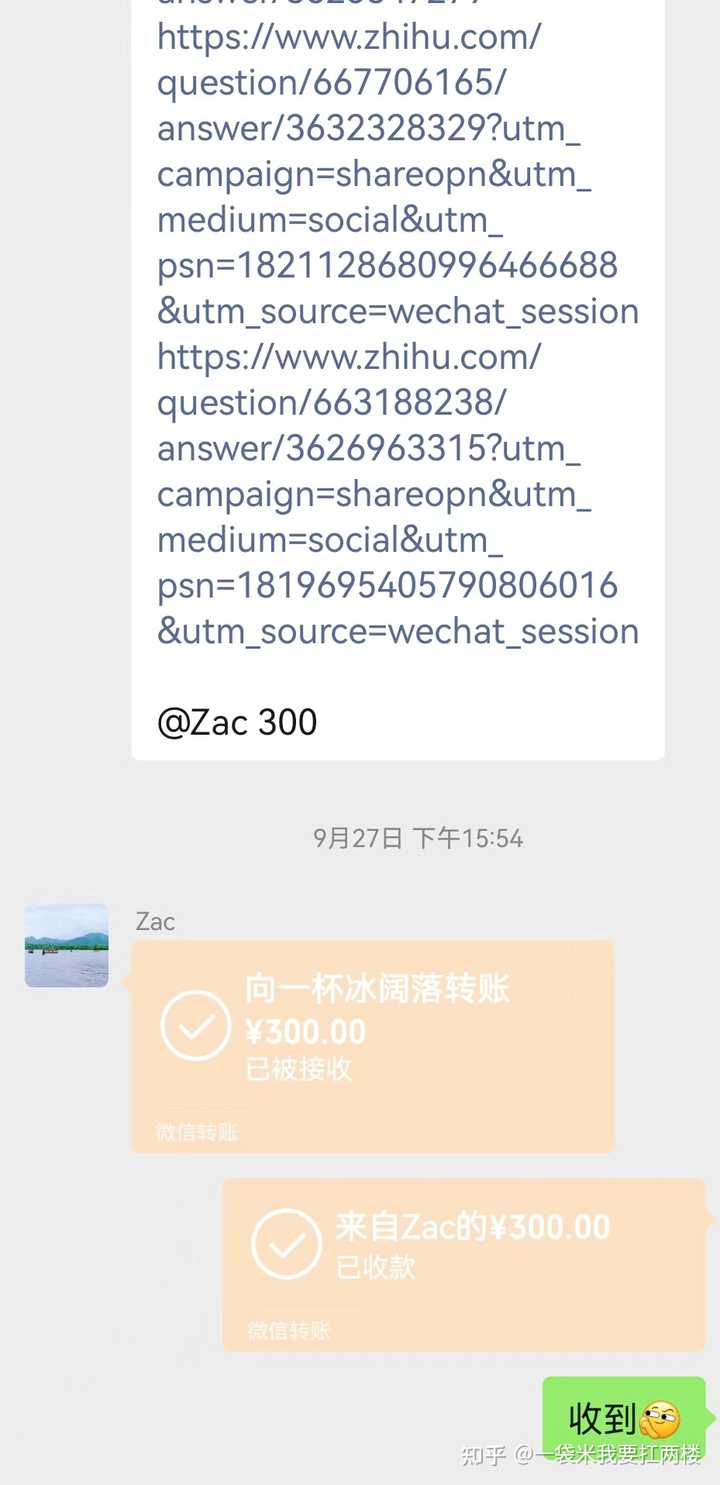Click the checkmark on the received payment card
The width and height of the screenshot is (720, 1485).
(x=290, y=1245)
